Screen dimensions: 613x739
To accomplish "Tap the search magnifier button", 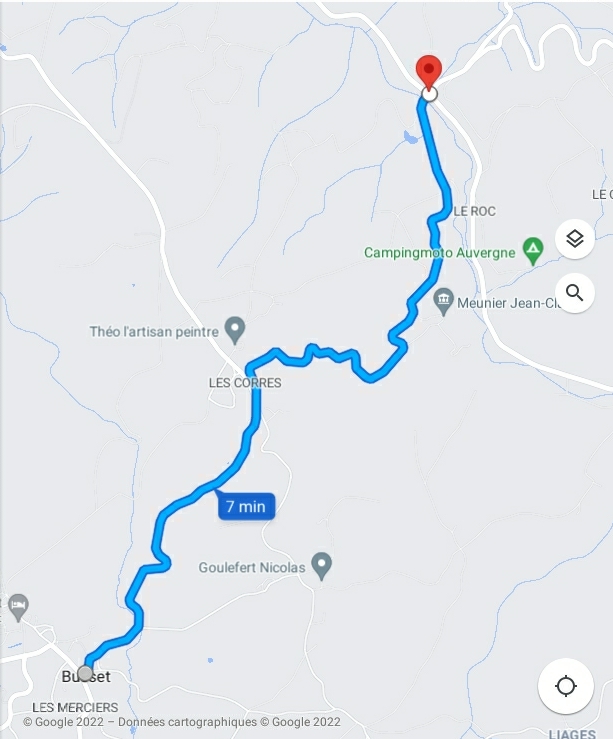I will click(x=574, y=293).
